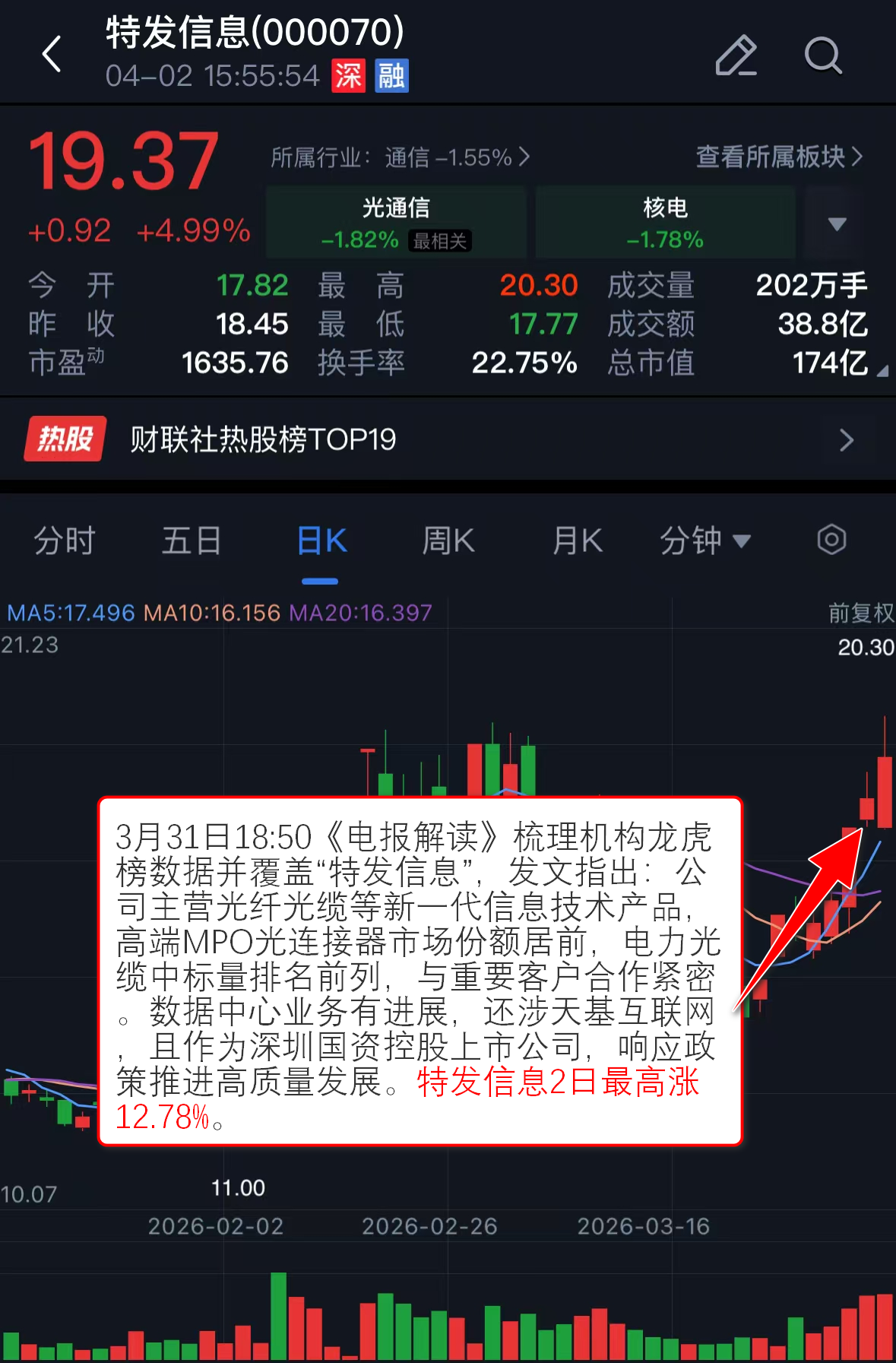The width and height of the screenshot is (896, 1363).
Task: Expand 总市值 details corner arrow
Action: (882, 371)
